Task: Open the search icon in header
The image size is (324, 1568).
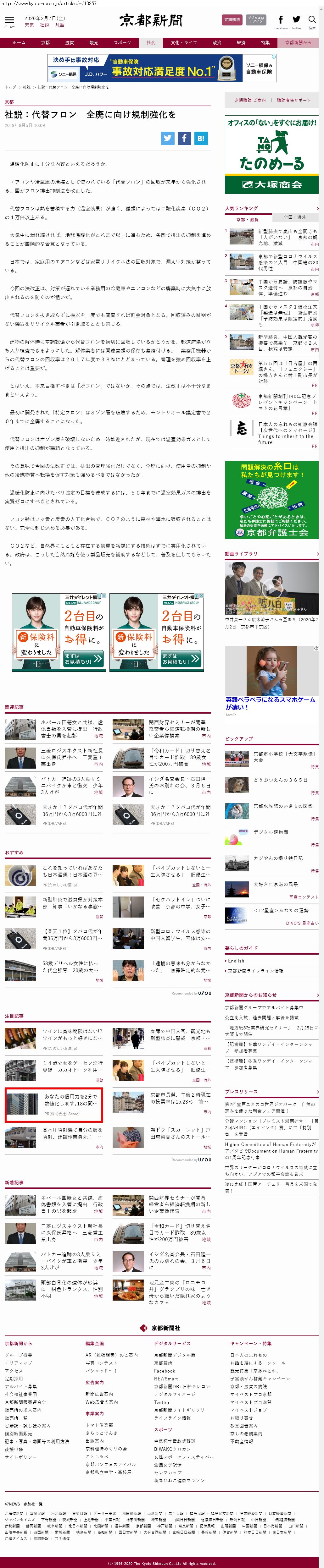Action: tap(312, 20)
